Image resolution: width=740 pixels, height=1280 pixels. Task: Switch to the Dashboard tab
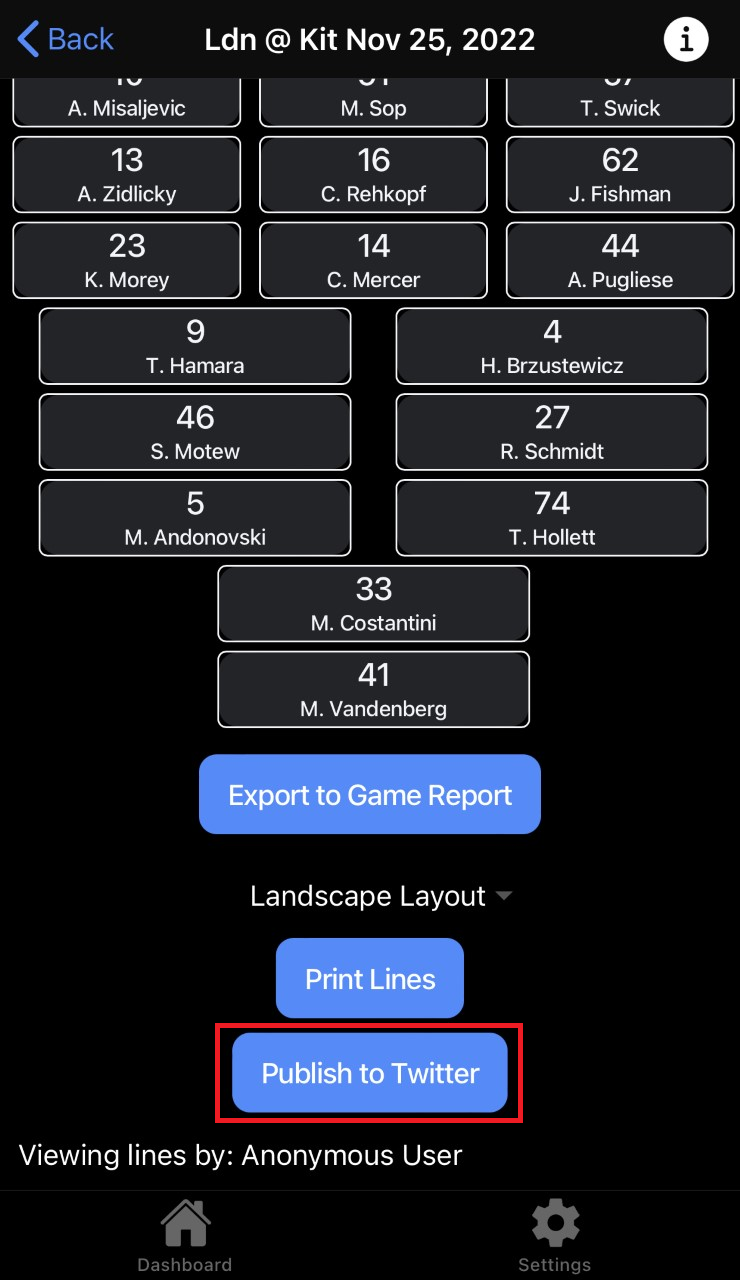click(x=185, y=1236)
